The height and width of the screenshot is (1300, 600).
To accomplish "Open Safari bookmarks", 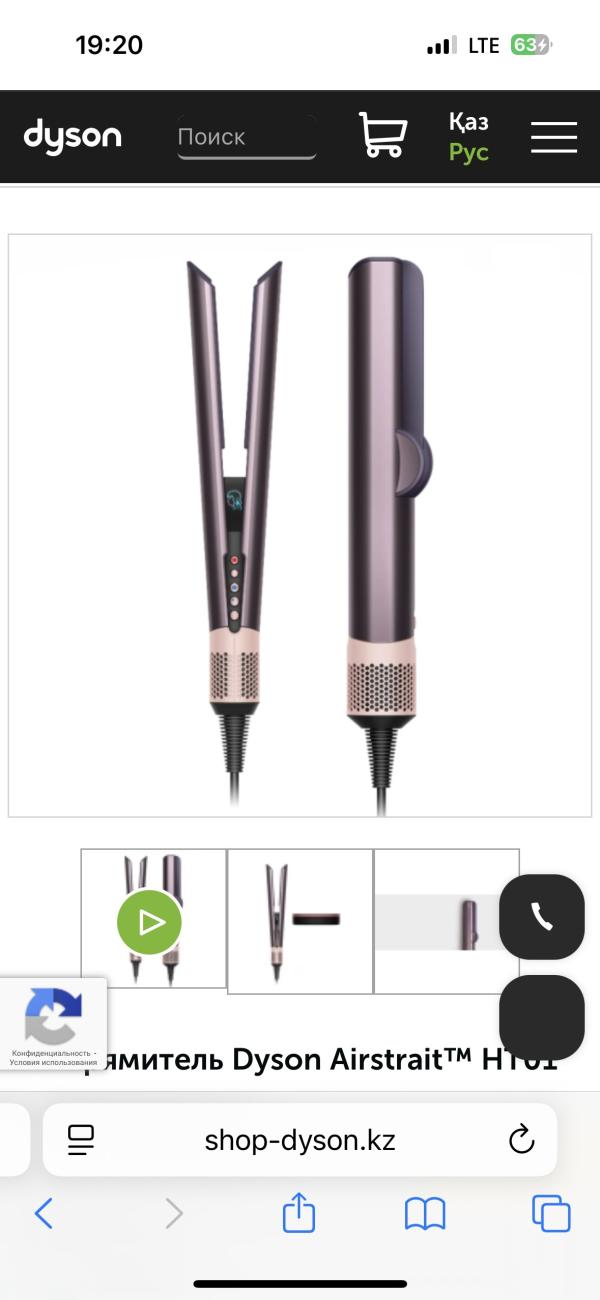I will pyautogui.click(x=424, y=1214).
